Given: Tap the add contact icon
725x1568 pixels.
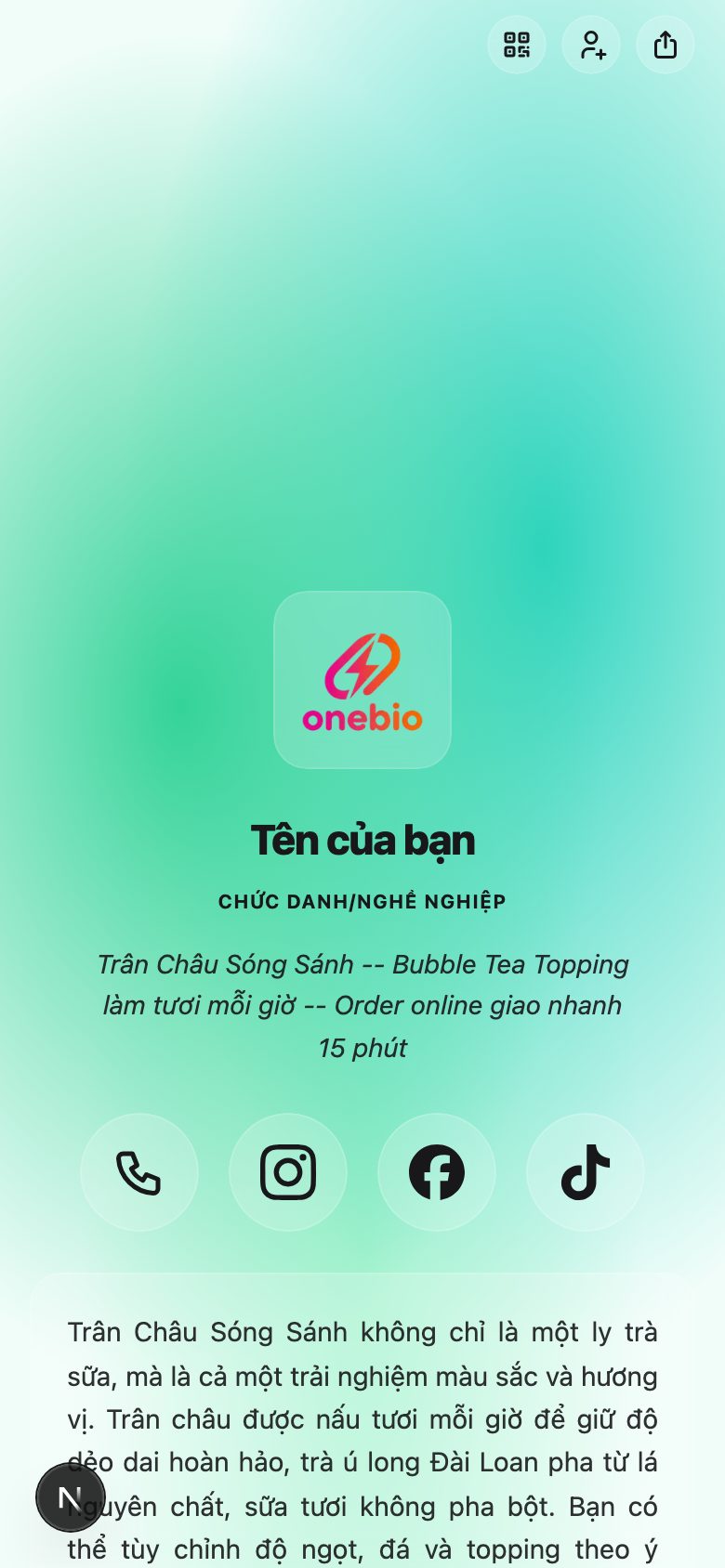Looking at the screenshot, I should point(590,45).
